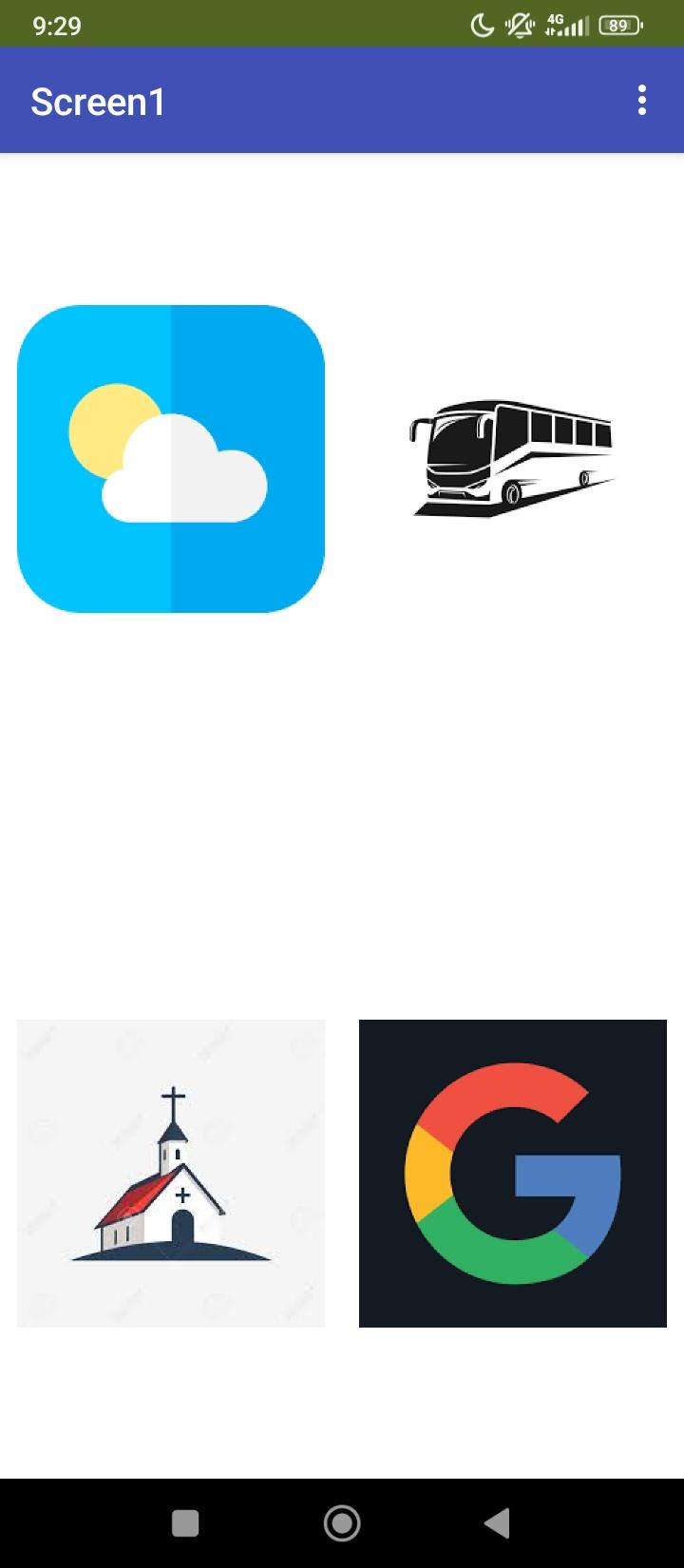Open the weather tile

[x=171, y=459]
